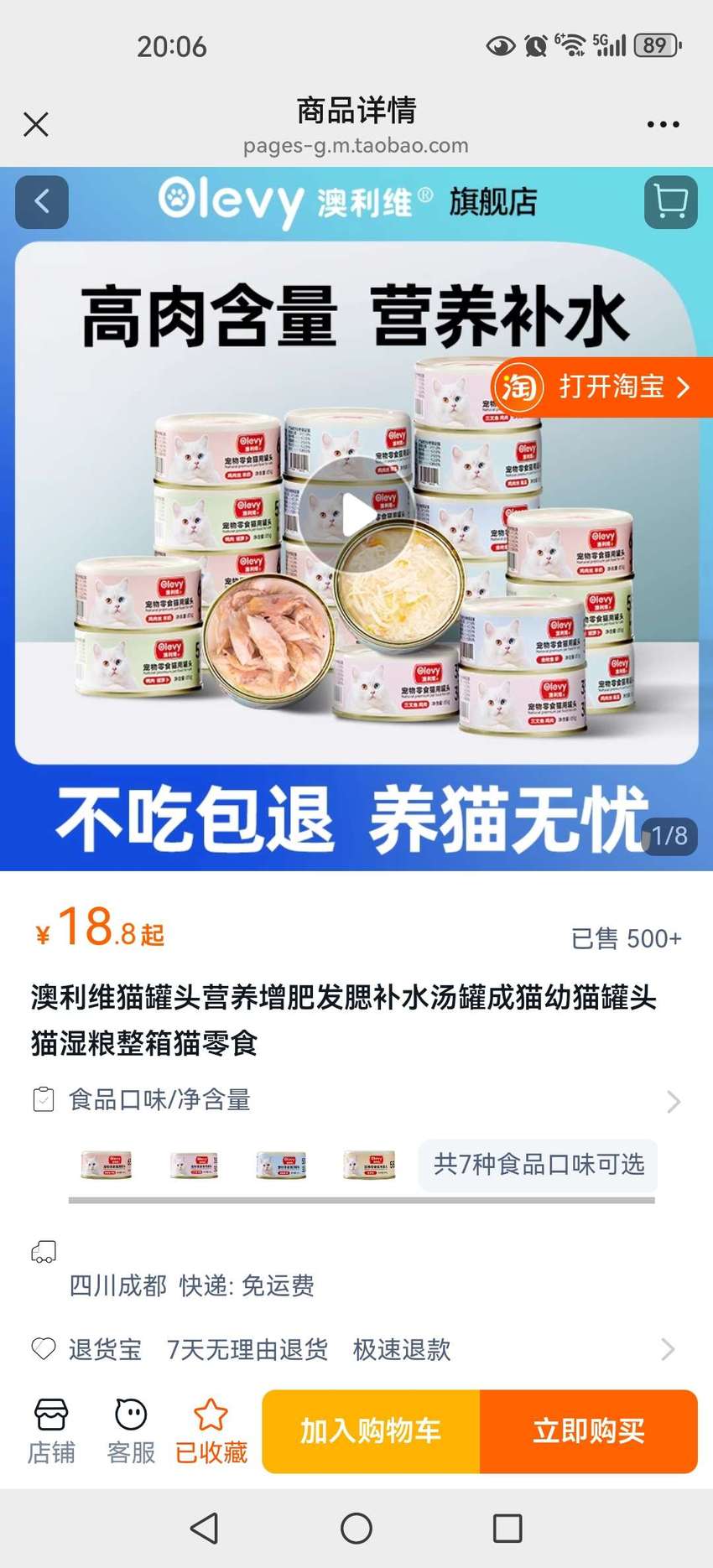Screen dimensions: 713x1568
Task: Tap 立即购买 to buy now
Action: 589,1431
